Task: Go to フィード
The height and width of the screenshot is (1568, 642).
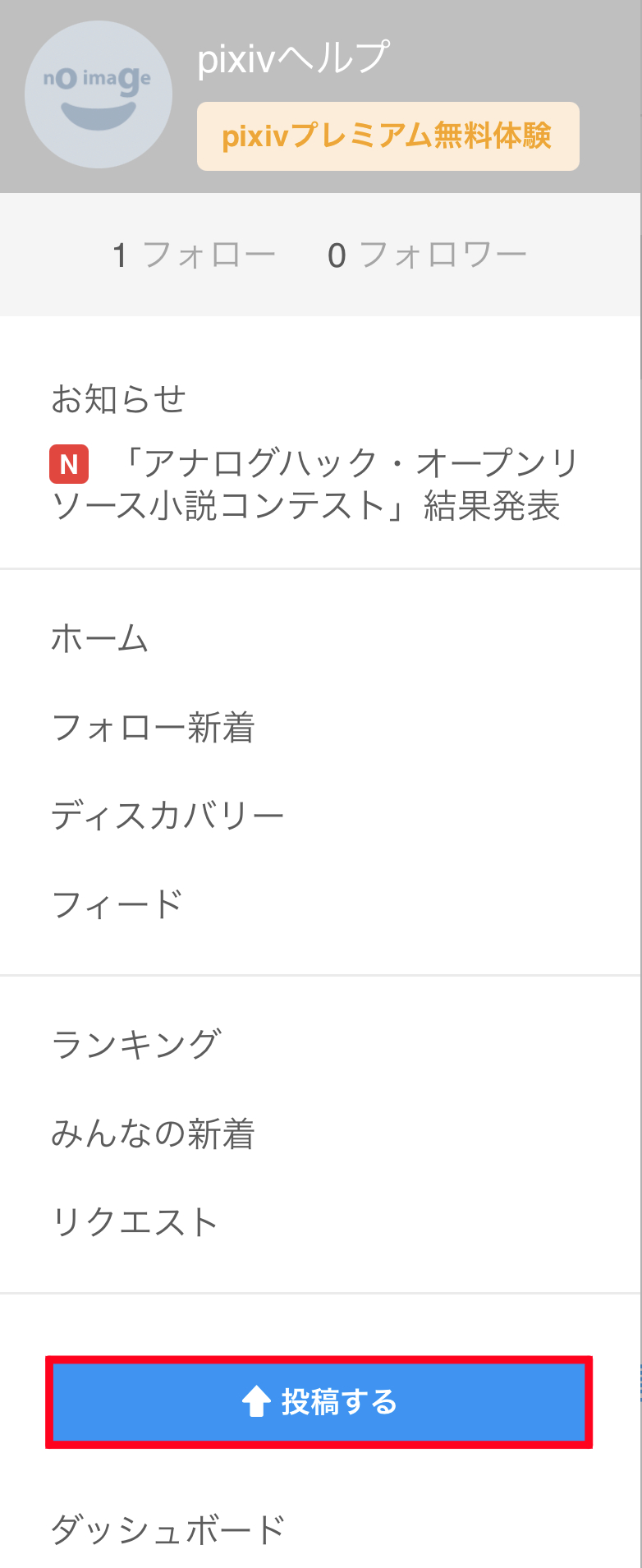Action: point(117,904)
